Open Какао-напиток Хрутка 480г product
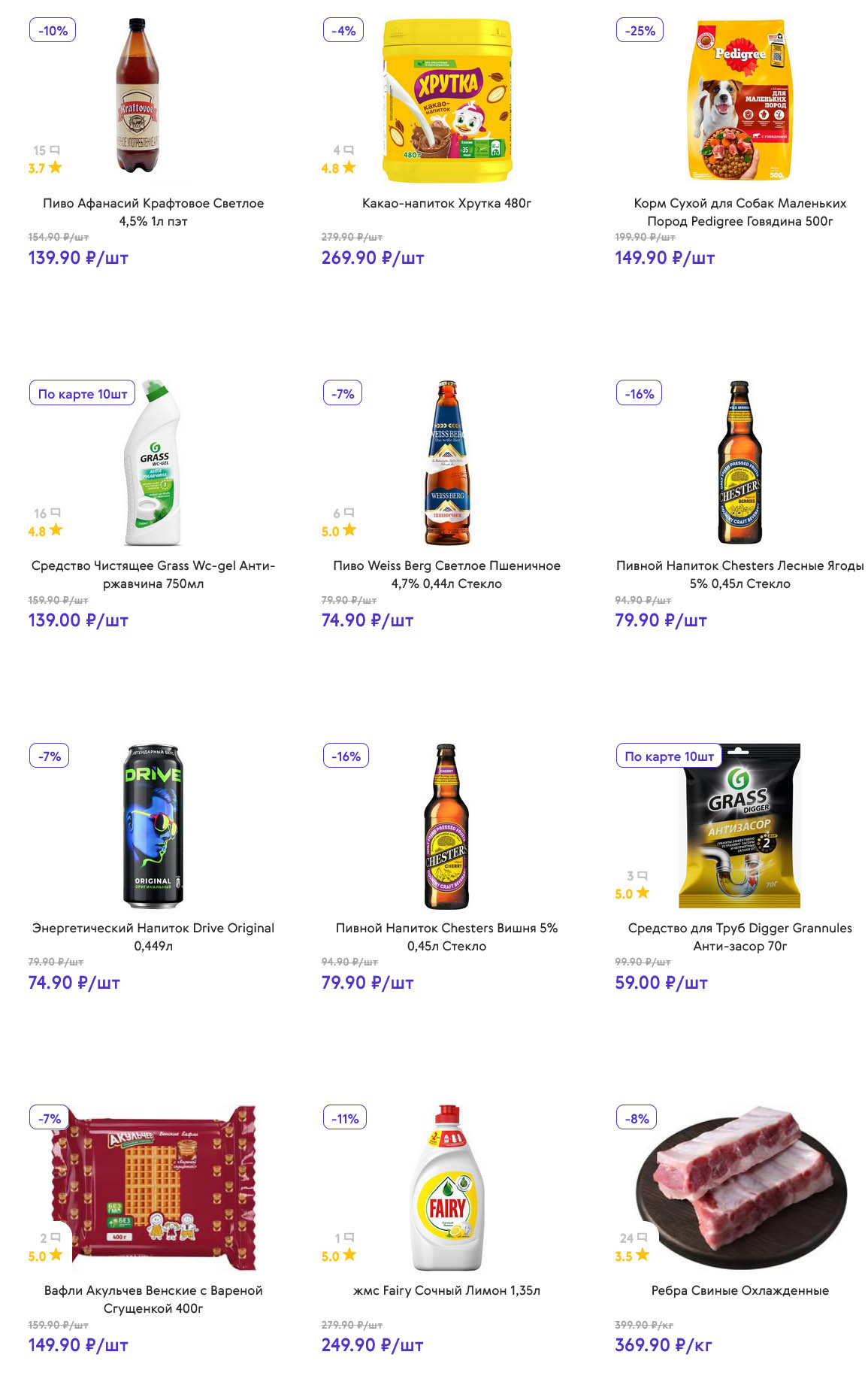 pos(446,203)
